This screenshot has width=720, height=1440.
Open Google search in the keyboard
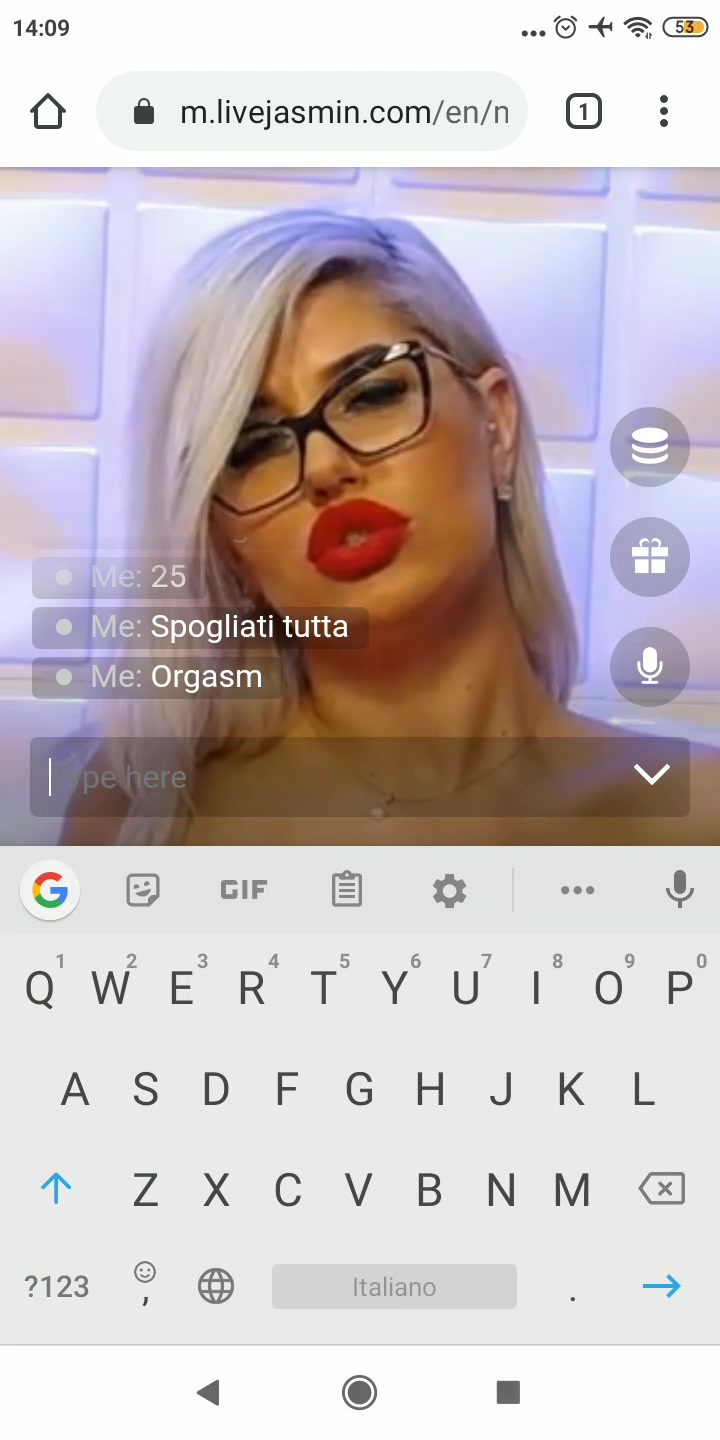click(x=50, y=889)
